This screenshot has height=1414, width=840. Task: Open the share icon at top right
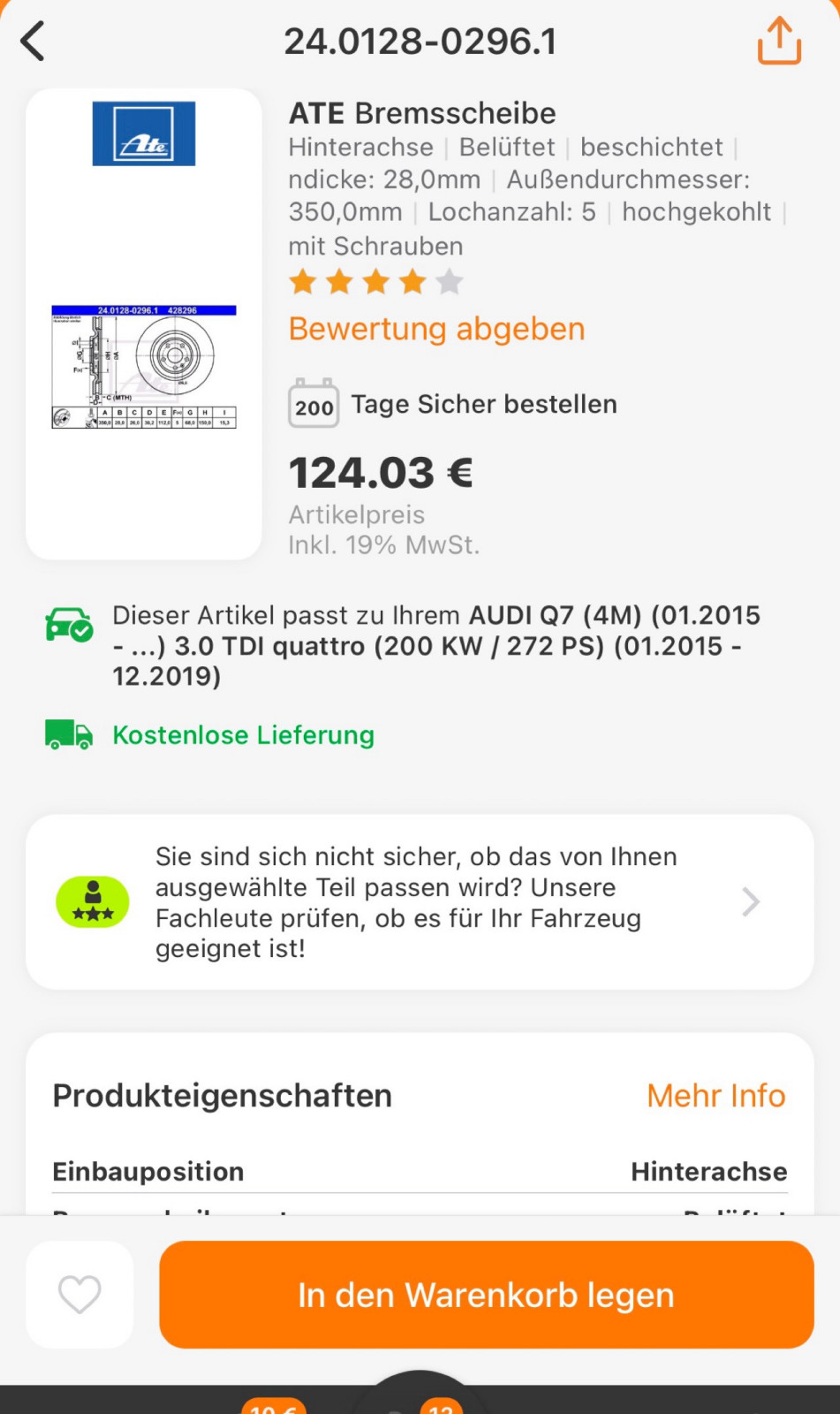778,41
